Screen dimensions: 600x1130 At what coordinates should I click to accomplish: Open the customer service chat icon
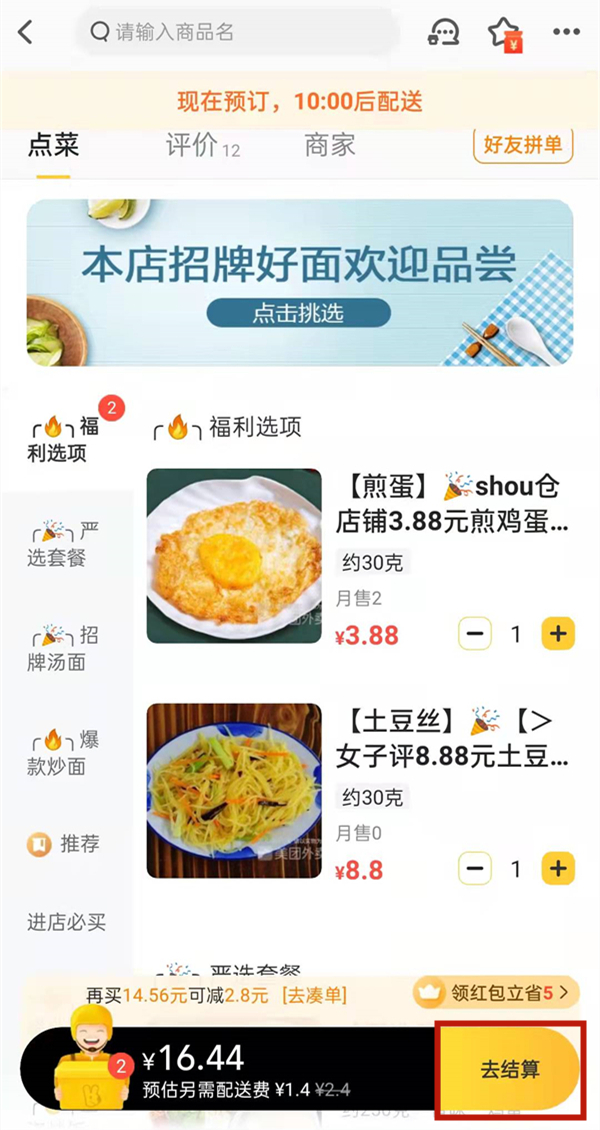pyautogui.click(x=442, y=32)
